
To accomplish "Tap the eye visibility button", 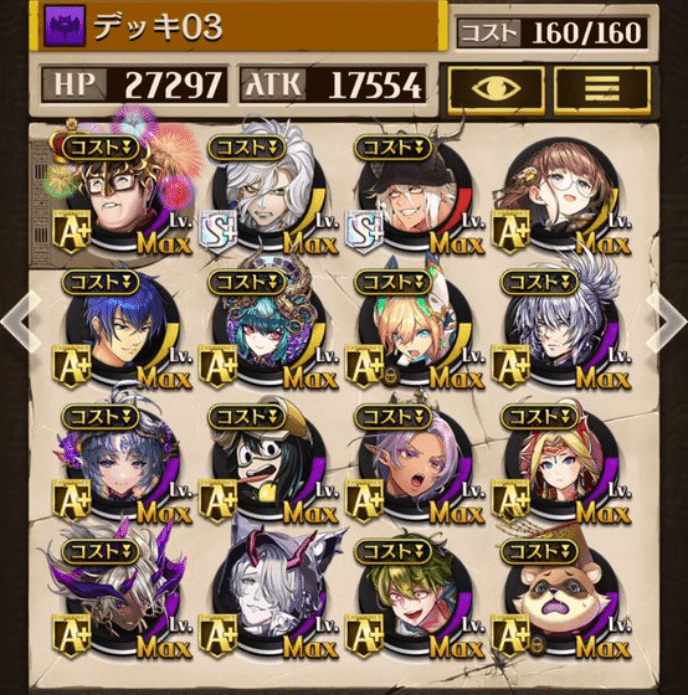I will [x=496, y=87].
